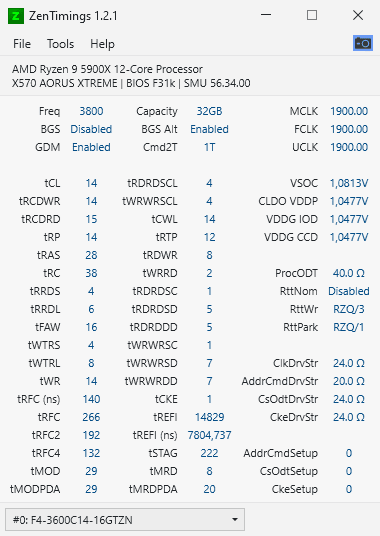The image size is (380, 536).
Task: Open the Tools menu
Action: coord(60,44)
